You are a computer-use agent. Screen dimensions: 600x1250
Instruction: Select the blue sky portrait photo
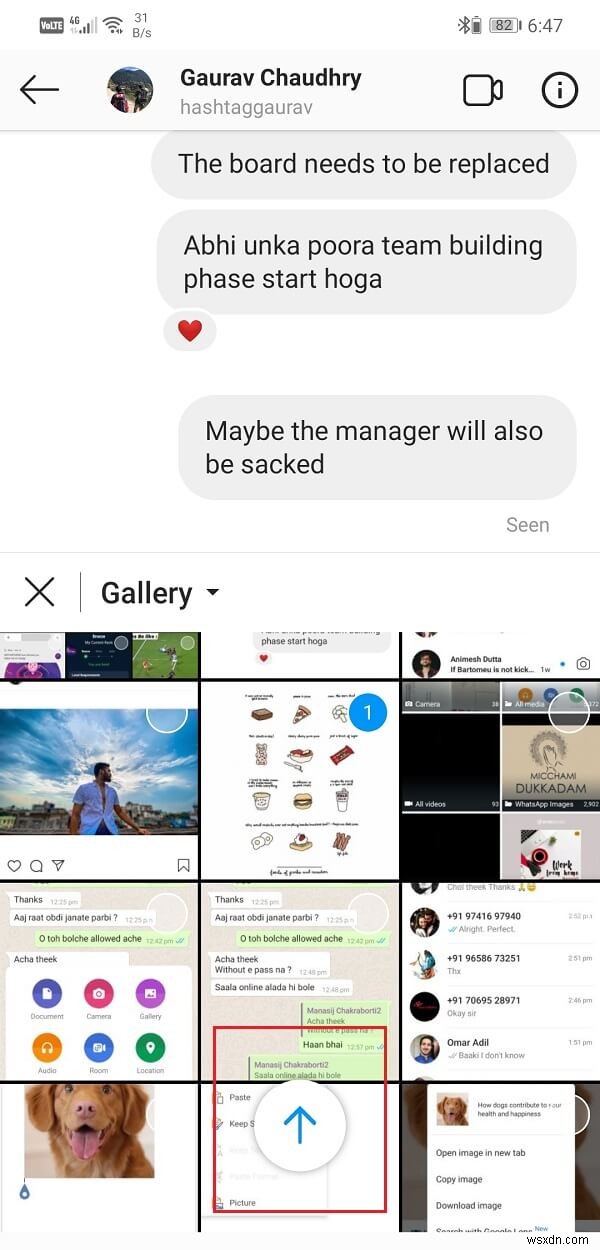click(x=98, y=780)
